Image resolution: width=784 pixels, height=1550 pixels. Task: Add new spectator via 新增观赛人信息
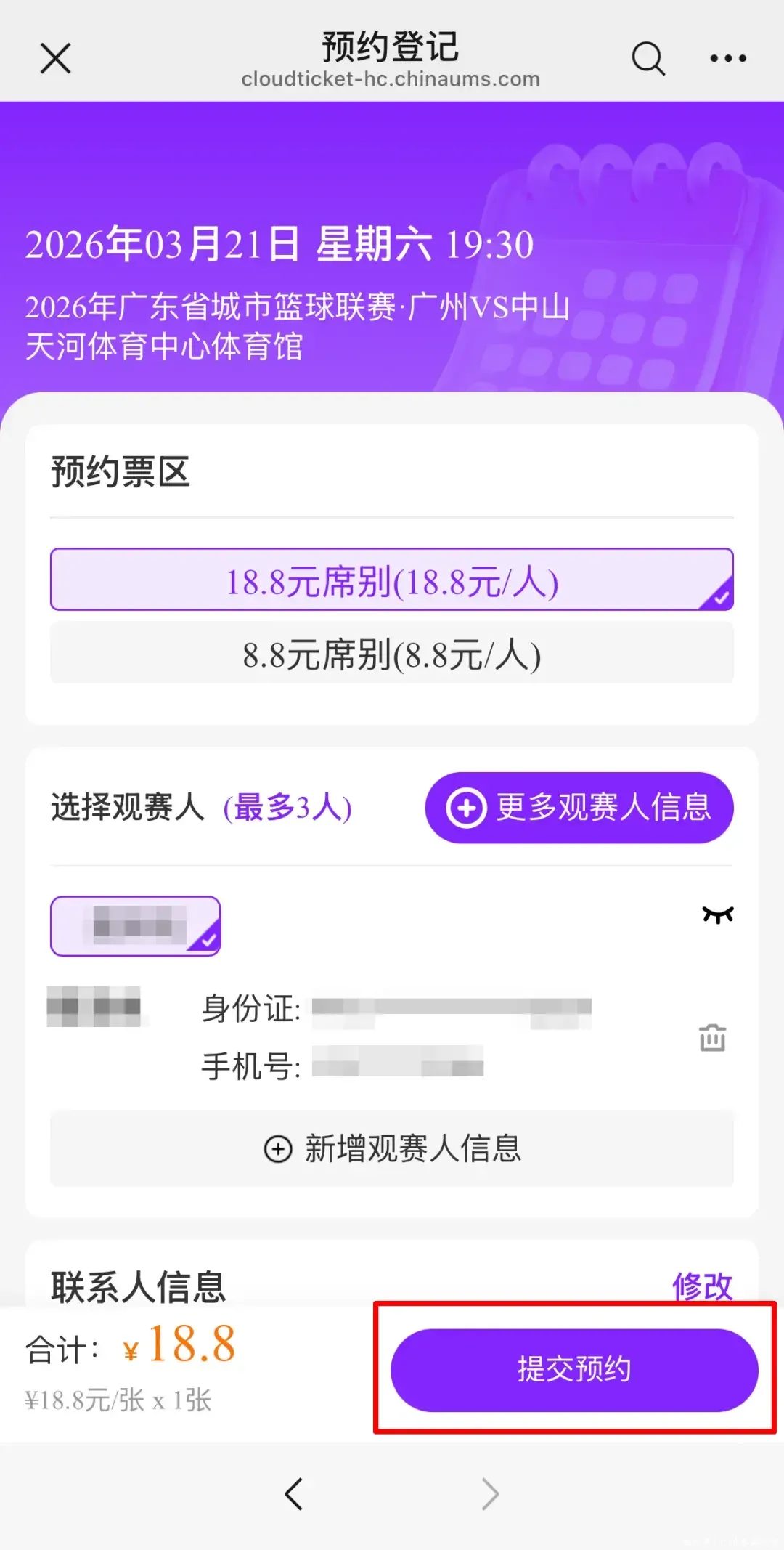point(391,1148)
